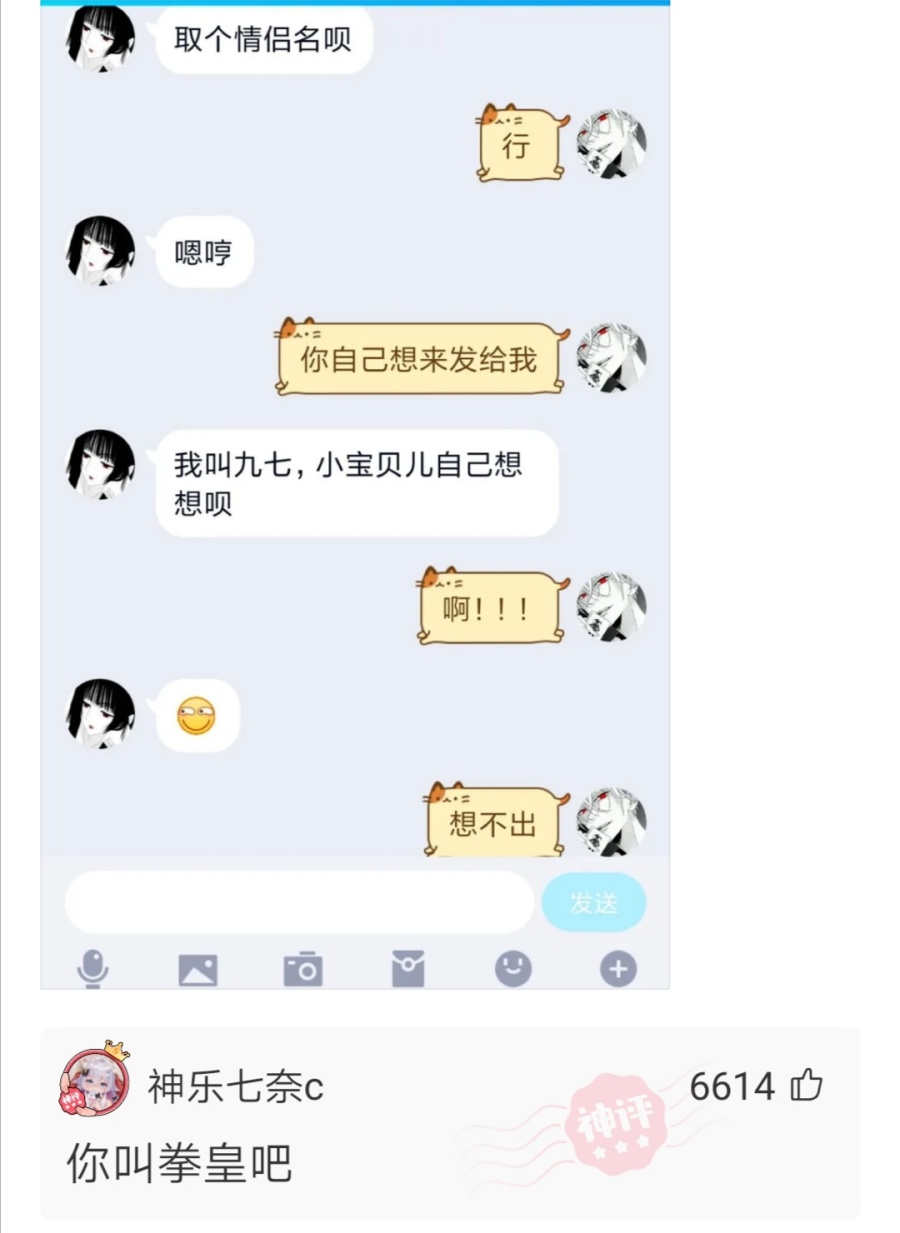Click the message input field
900x1233 pixels.
pos(300,902)
